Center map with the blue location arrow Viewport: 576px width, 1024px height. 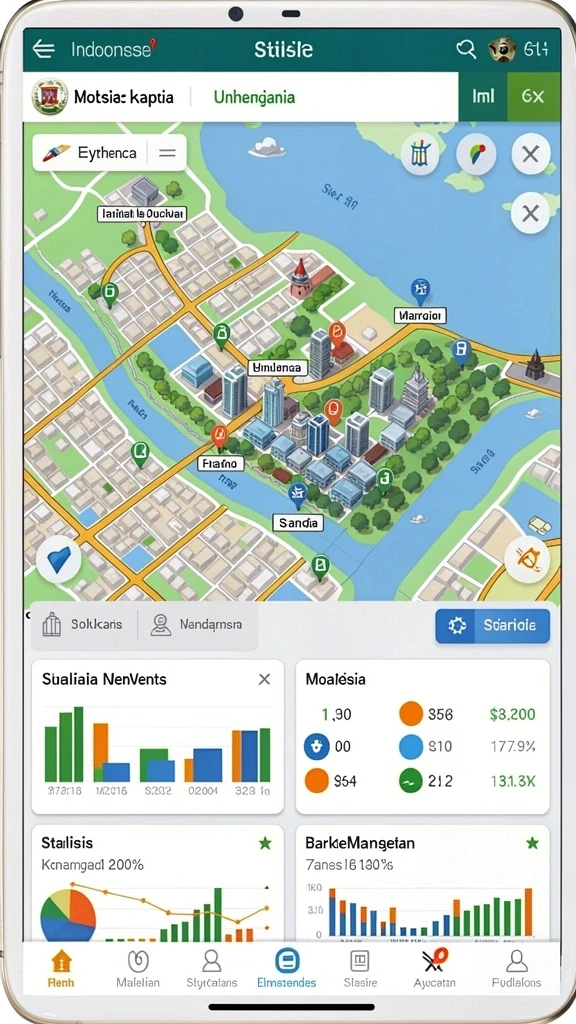(59, 560)
